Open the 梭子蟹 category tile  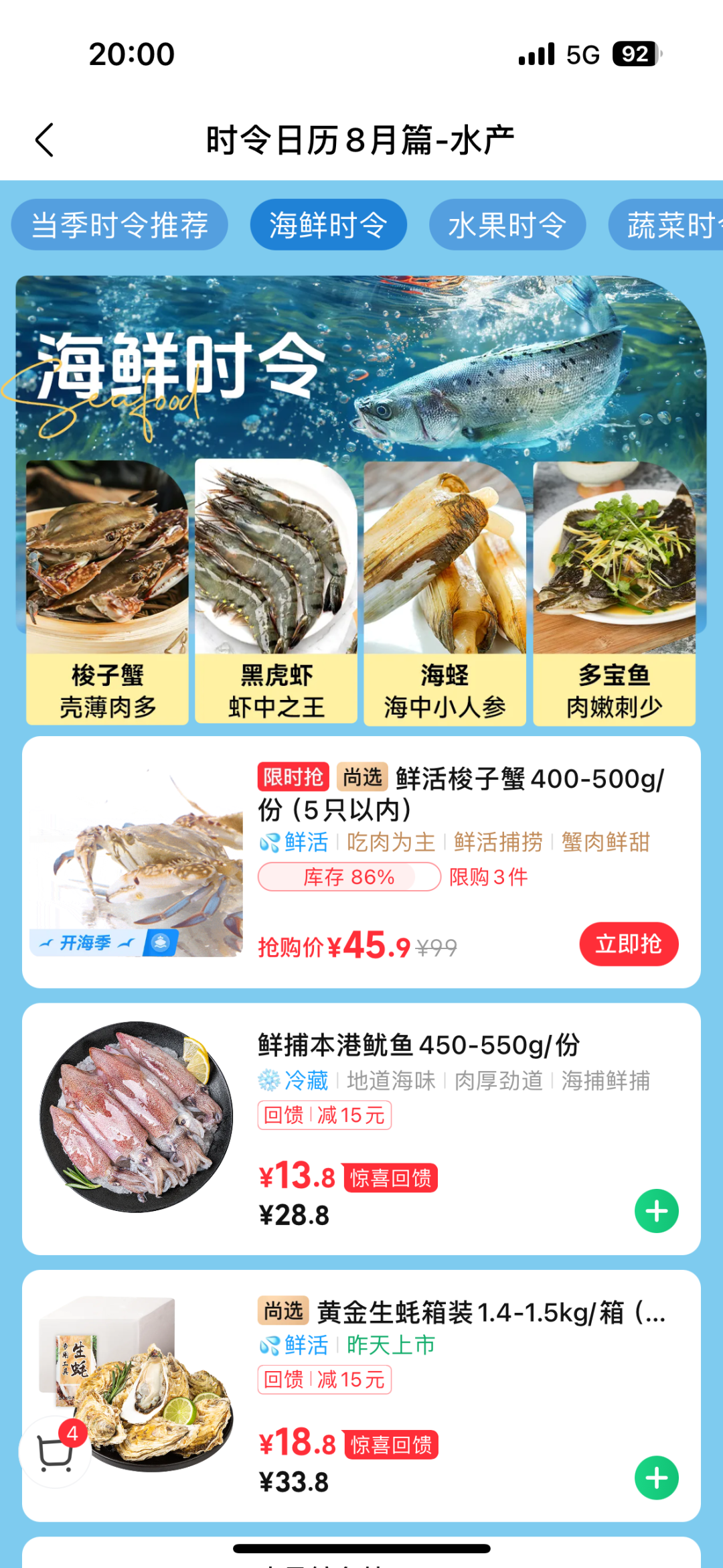pyautogui.click(x=107, y=593)
